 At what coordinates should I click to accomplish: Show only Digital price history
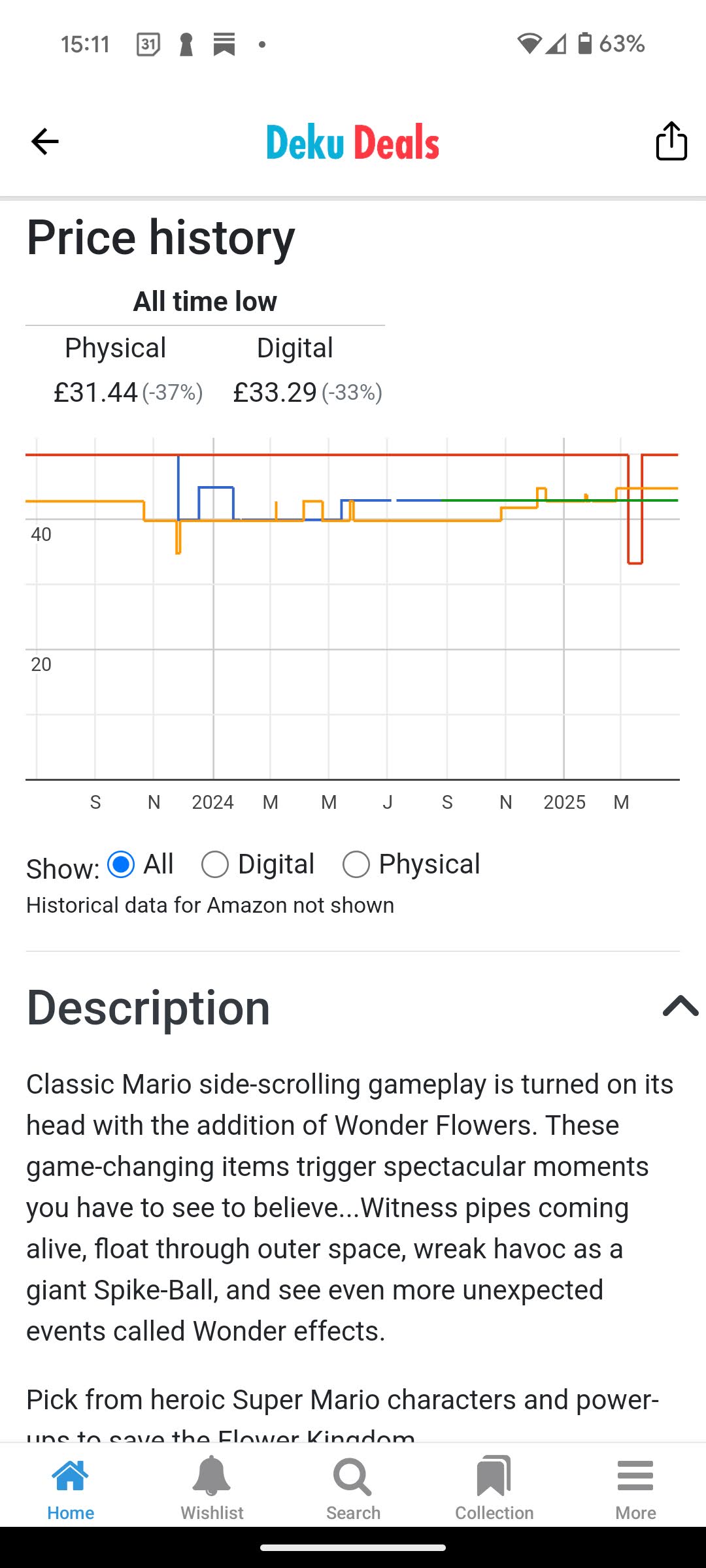(x=216, y=864)
